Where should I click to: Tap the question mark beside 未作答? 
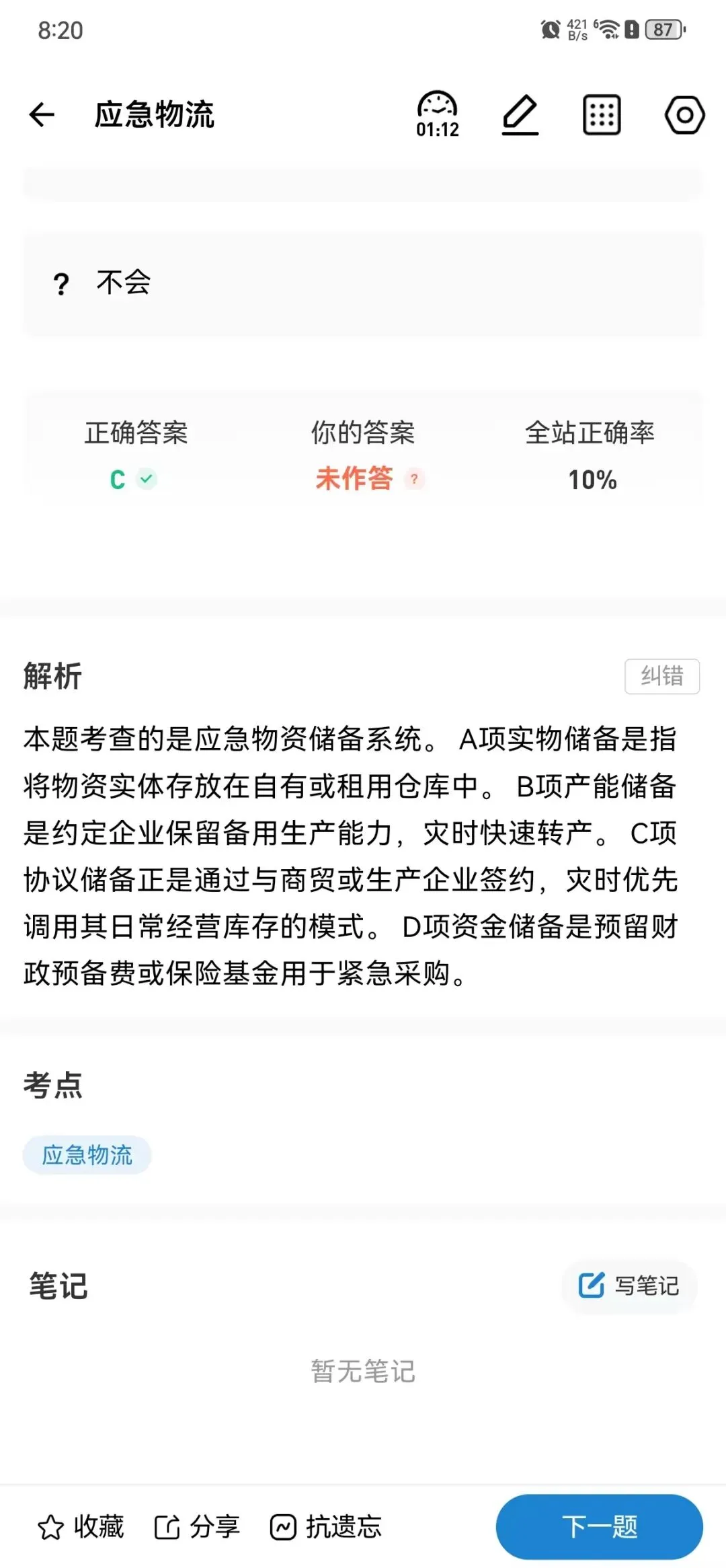point(414,479)
